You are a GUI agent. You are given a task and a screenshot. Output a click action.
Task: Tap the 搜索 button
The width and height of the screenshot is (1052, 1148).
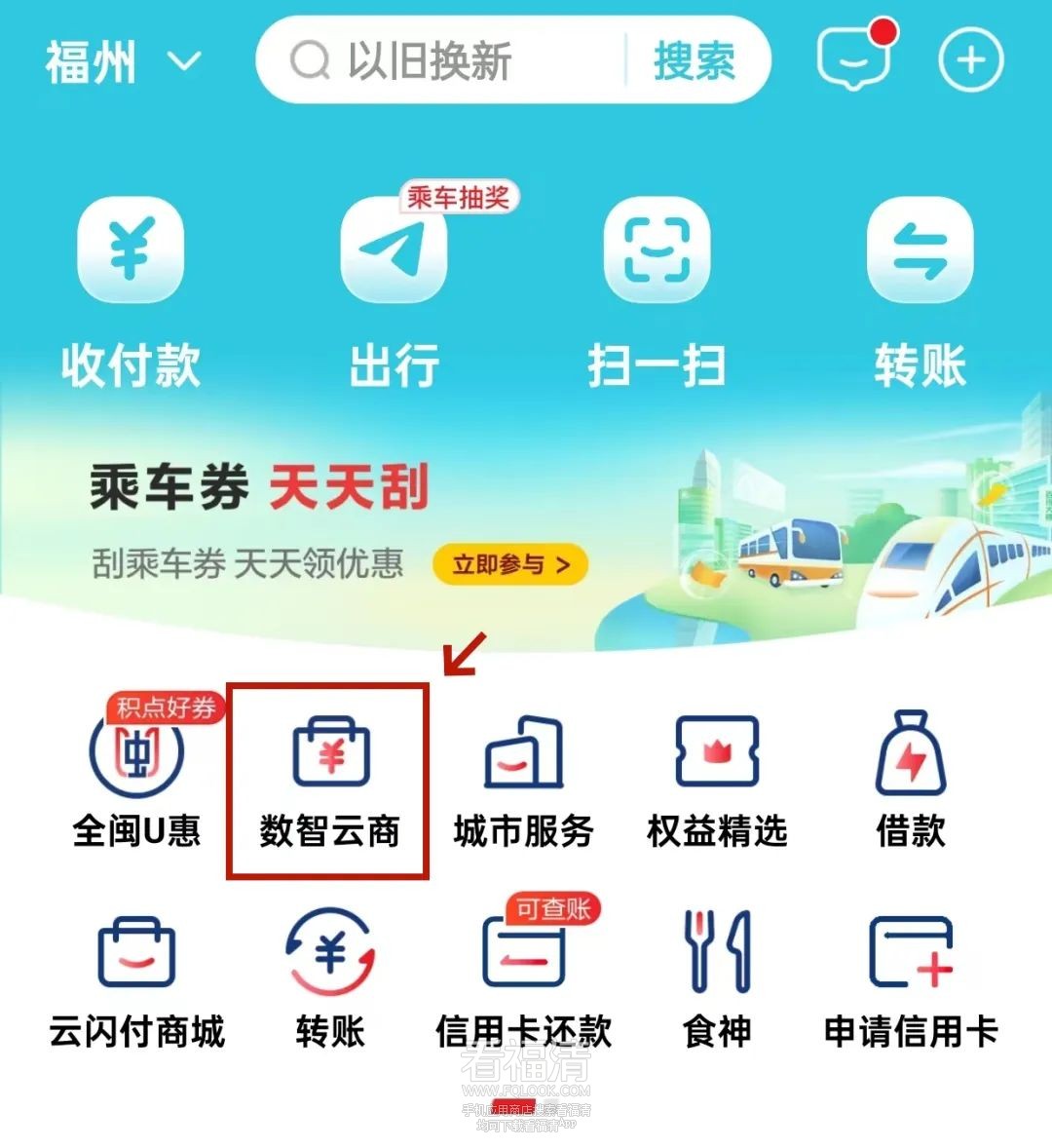click(694, 61)
